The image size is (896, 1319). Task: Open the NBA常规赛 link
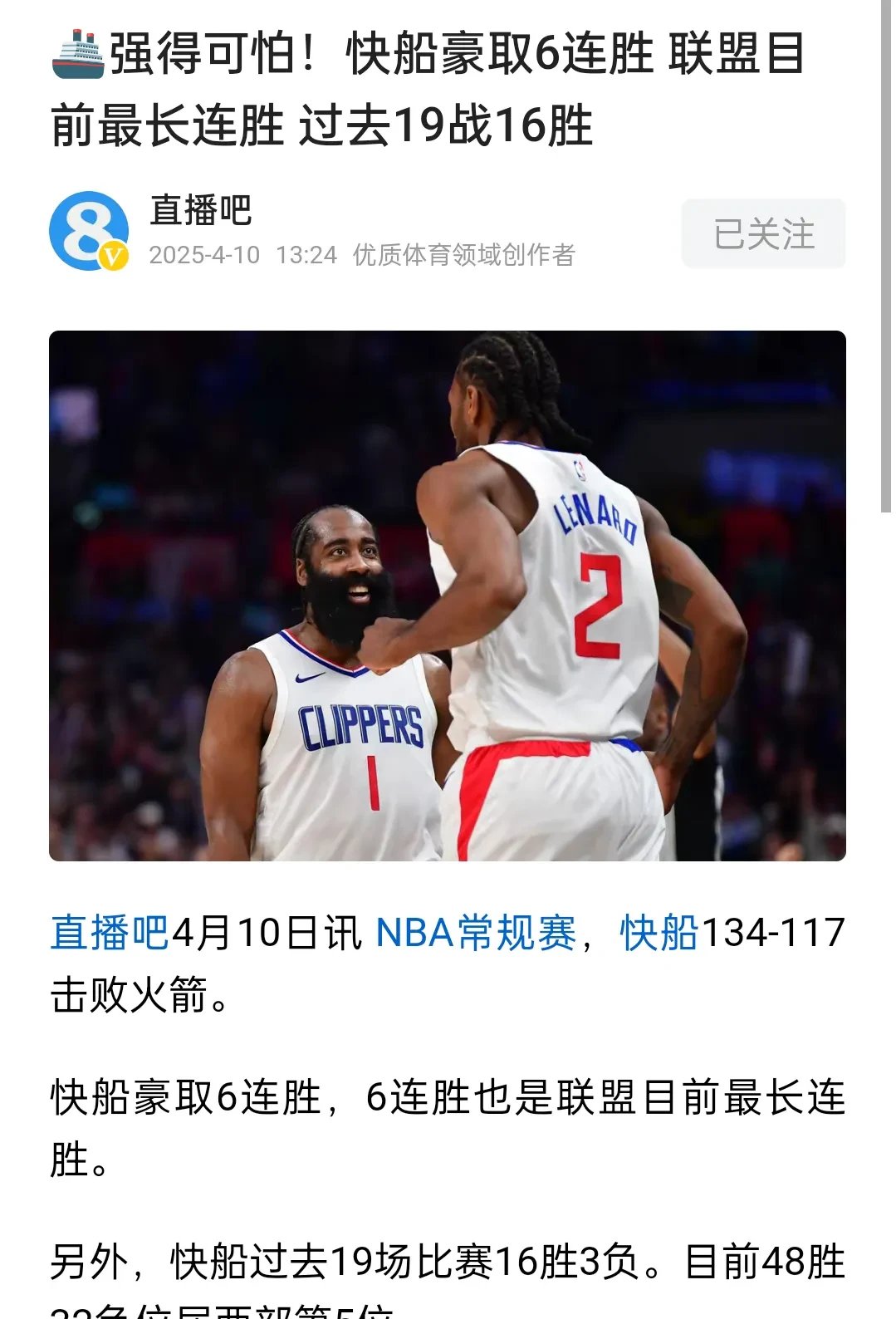tap(477, 935)
